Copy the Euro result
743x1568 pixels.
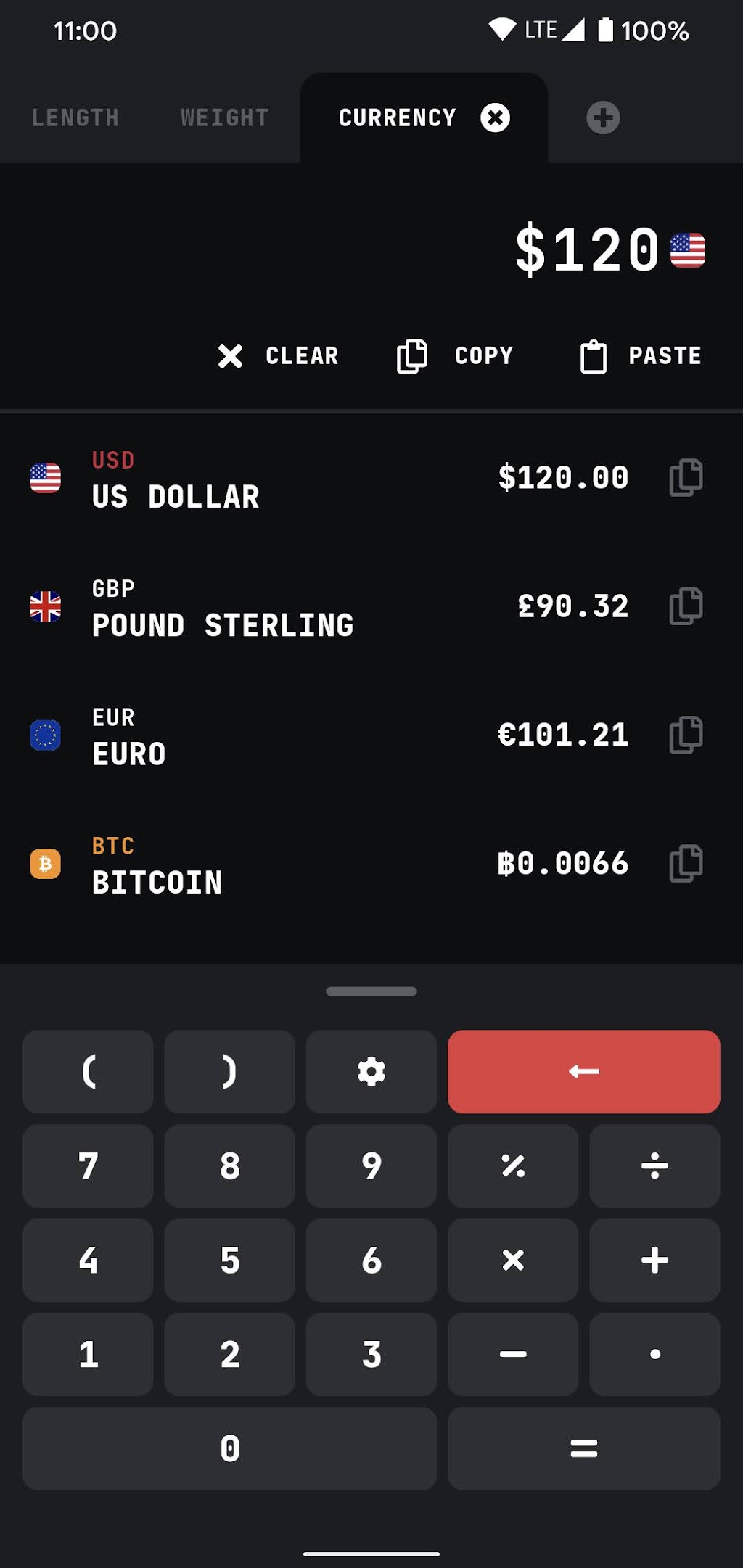(x=686, y=735)
